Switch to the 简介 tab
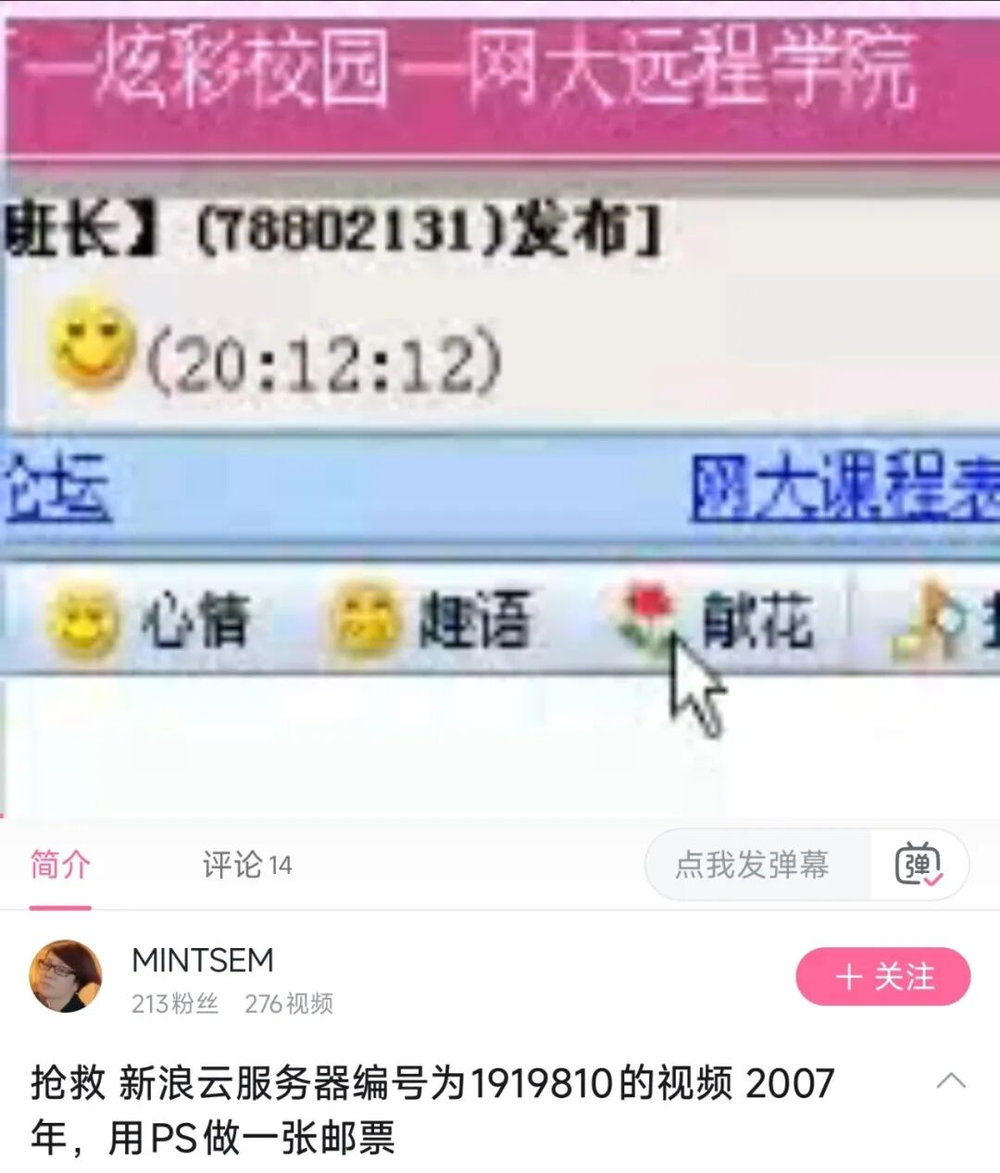The height and width of the screenshot is (1173, 1000). tap(61, 865)
